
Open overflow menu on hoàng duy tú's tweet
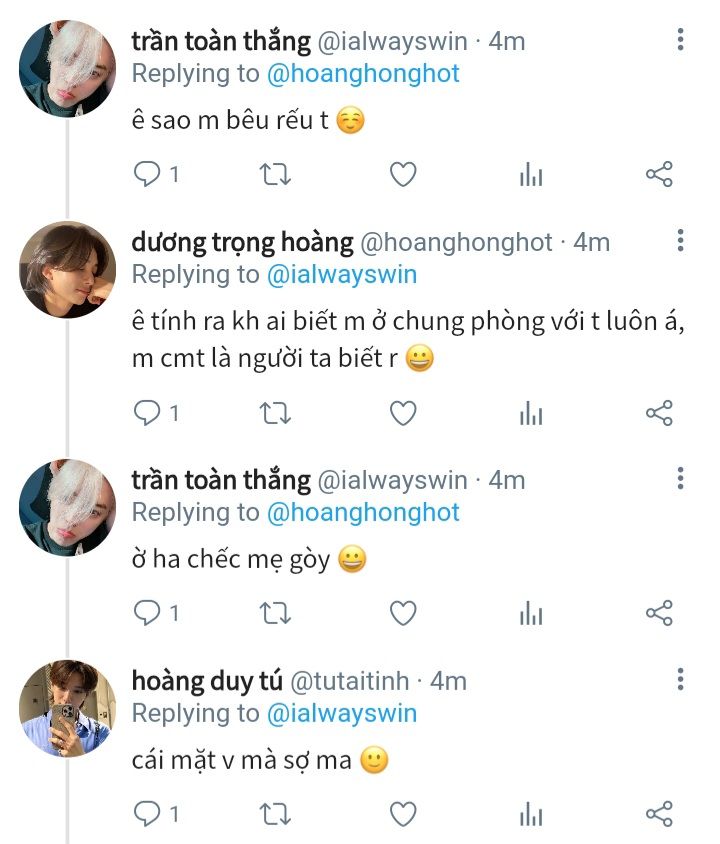680,680
